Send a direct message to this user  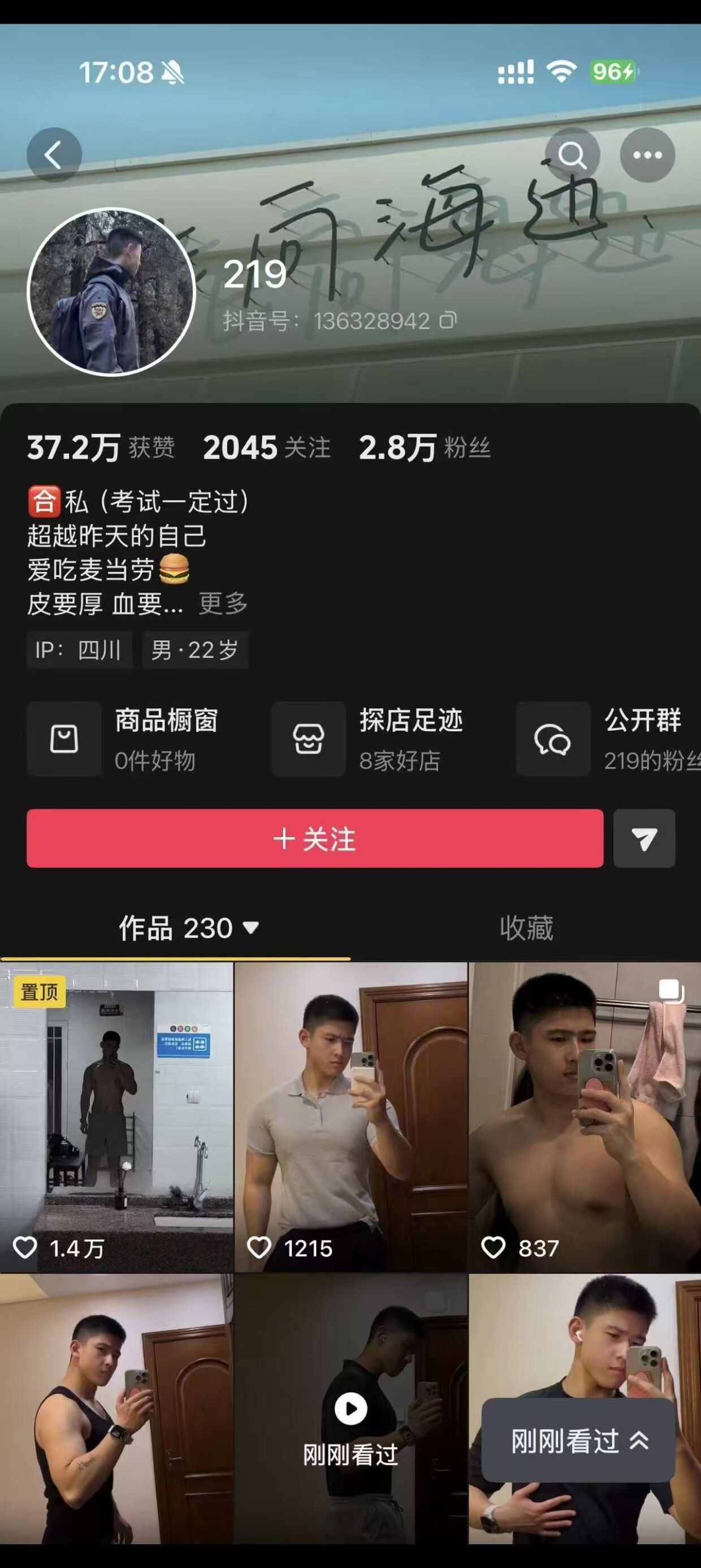click(644, 838)
